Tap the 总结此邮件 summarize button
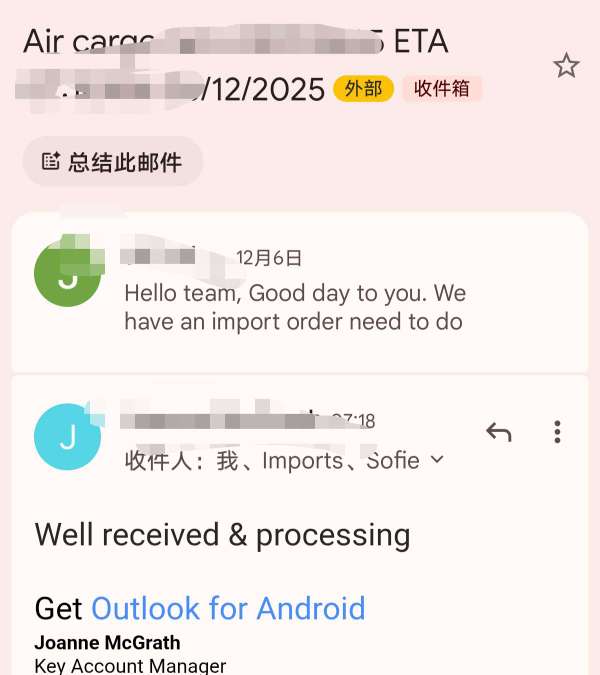This screenshot has height=675, width=600. [112, 162]
